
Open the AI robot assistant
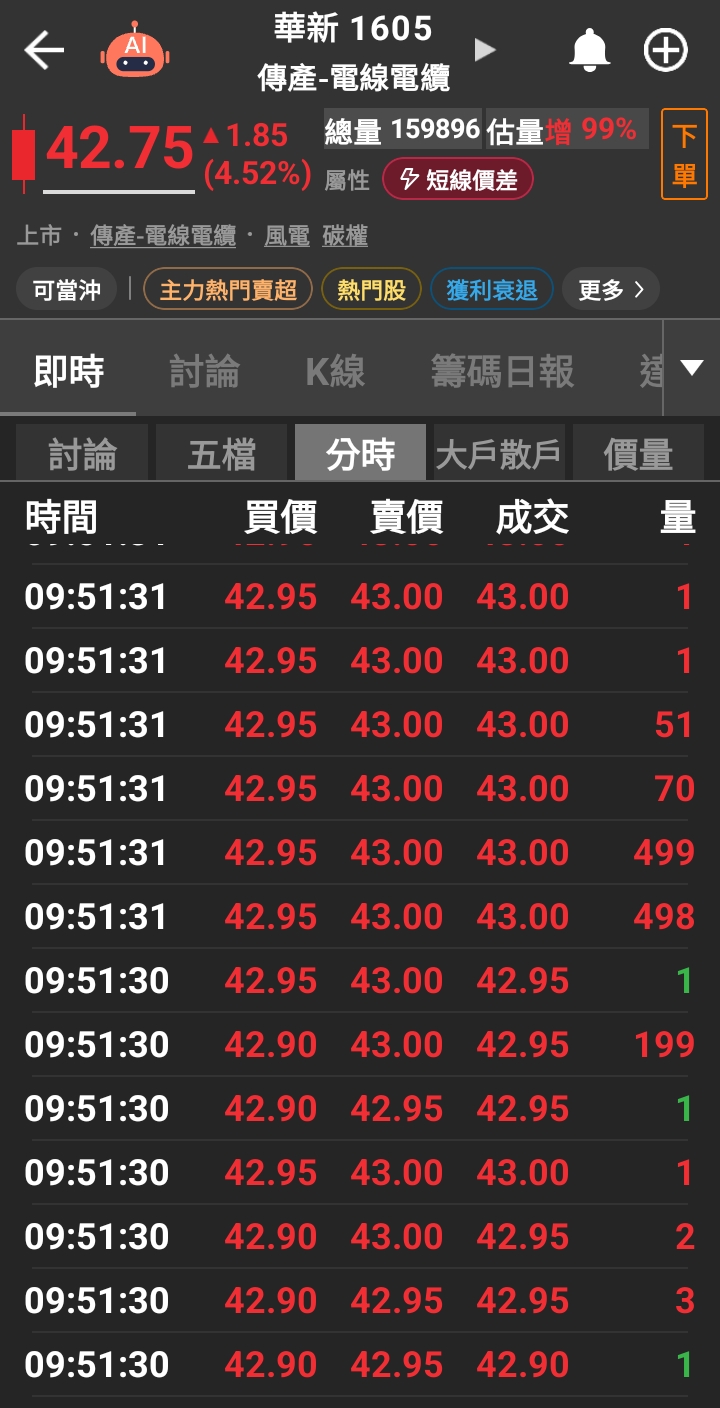point(136,51)
